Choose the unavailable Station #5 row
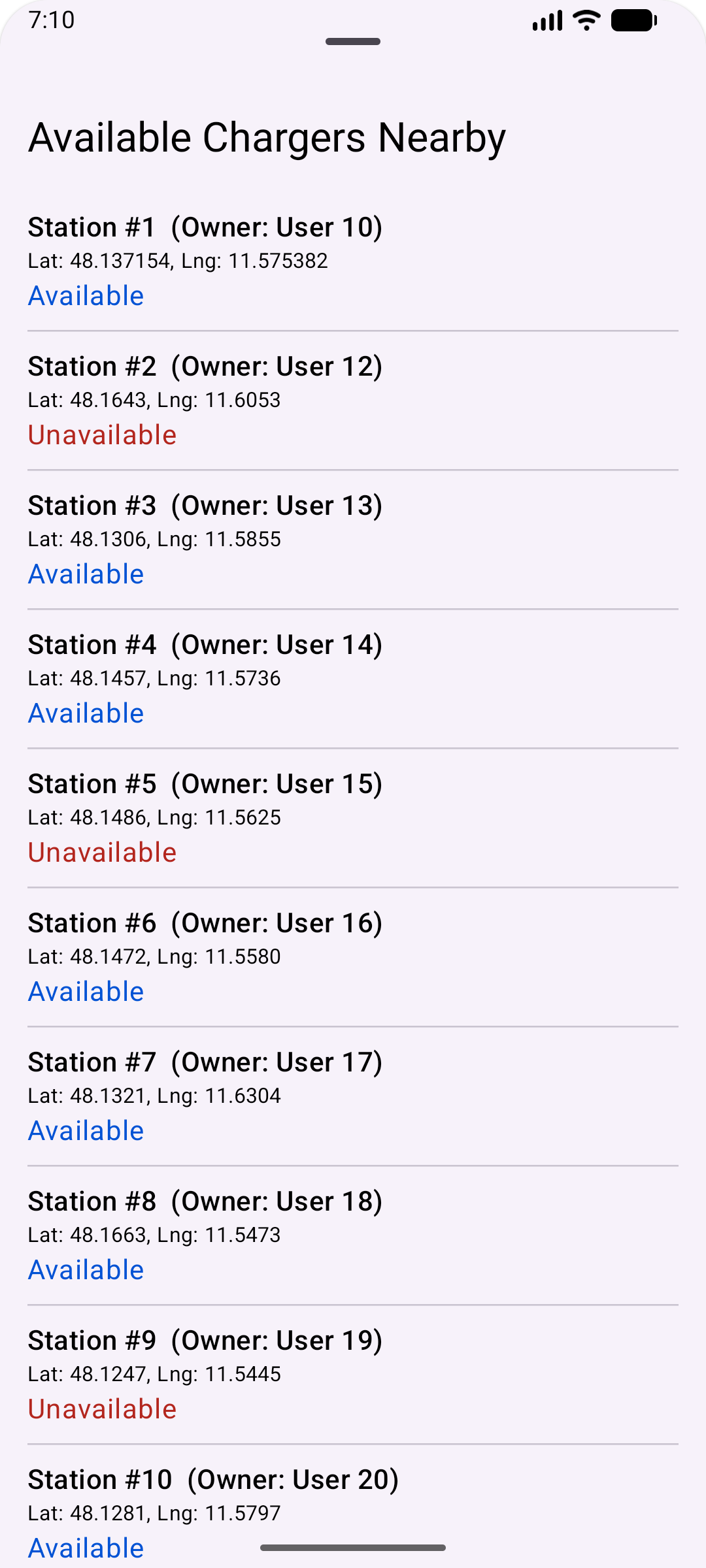 [353, 818]
